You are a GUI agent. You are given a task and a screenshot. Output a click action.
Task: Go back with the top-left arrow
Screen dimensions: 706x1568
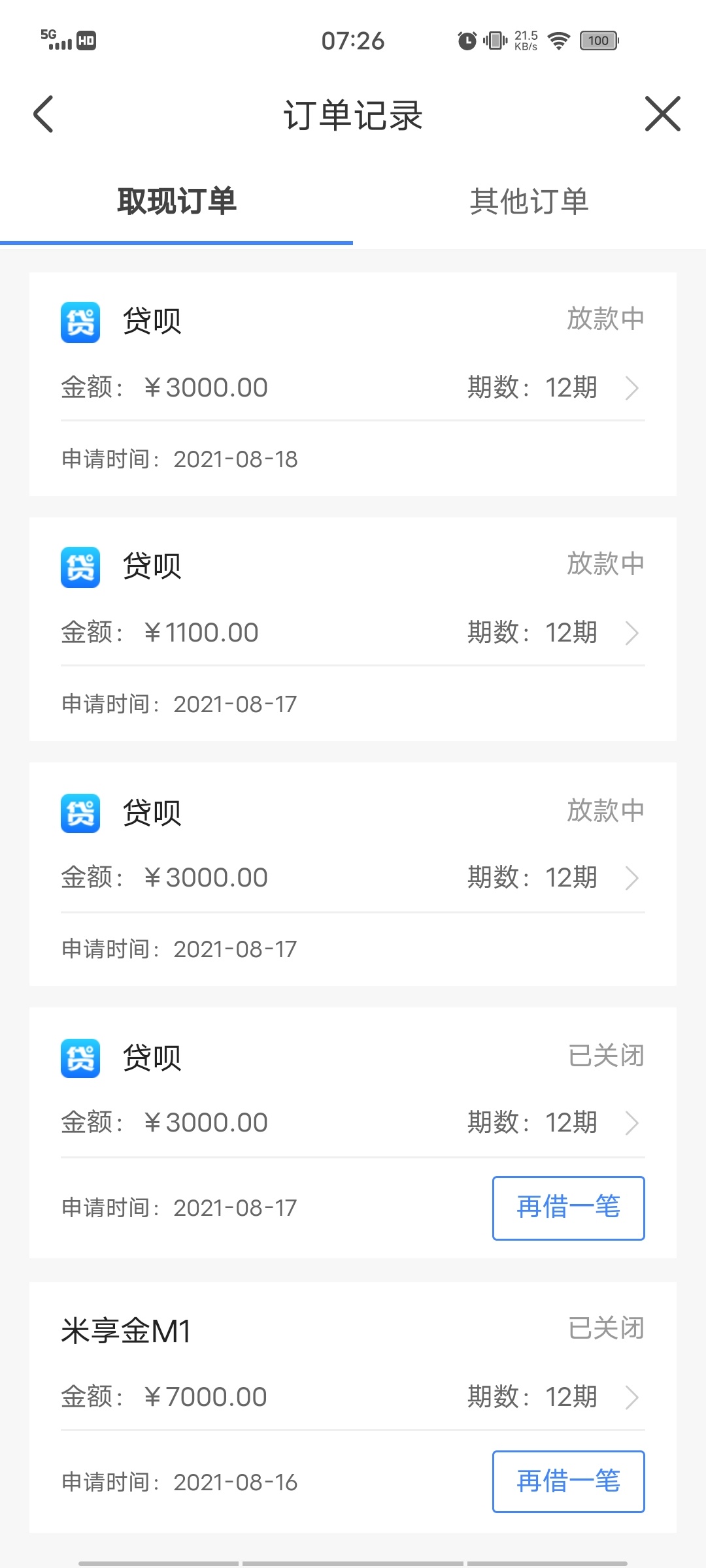click(x=43, y=114)
